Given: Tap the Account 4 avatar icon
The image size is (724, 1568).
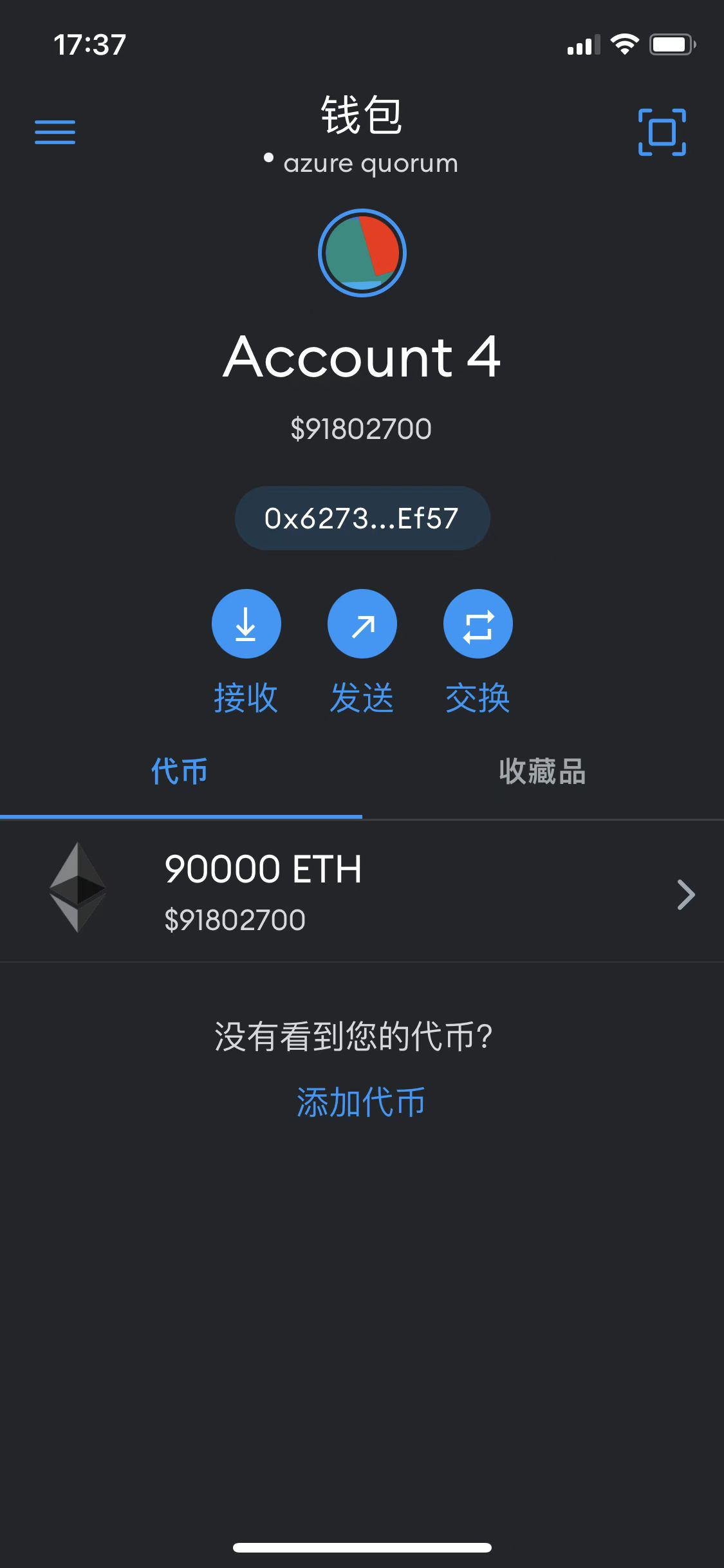Looking at the screenshot, I should 362,252.
